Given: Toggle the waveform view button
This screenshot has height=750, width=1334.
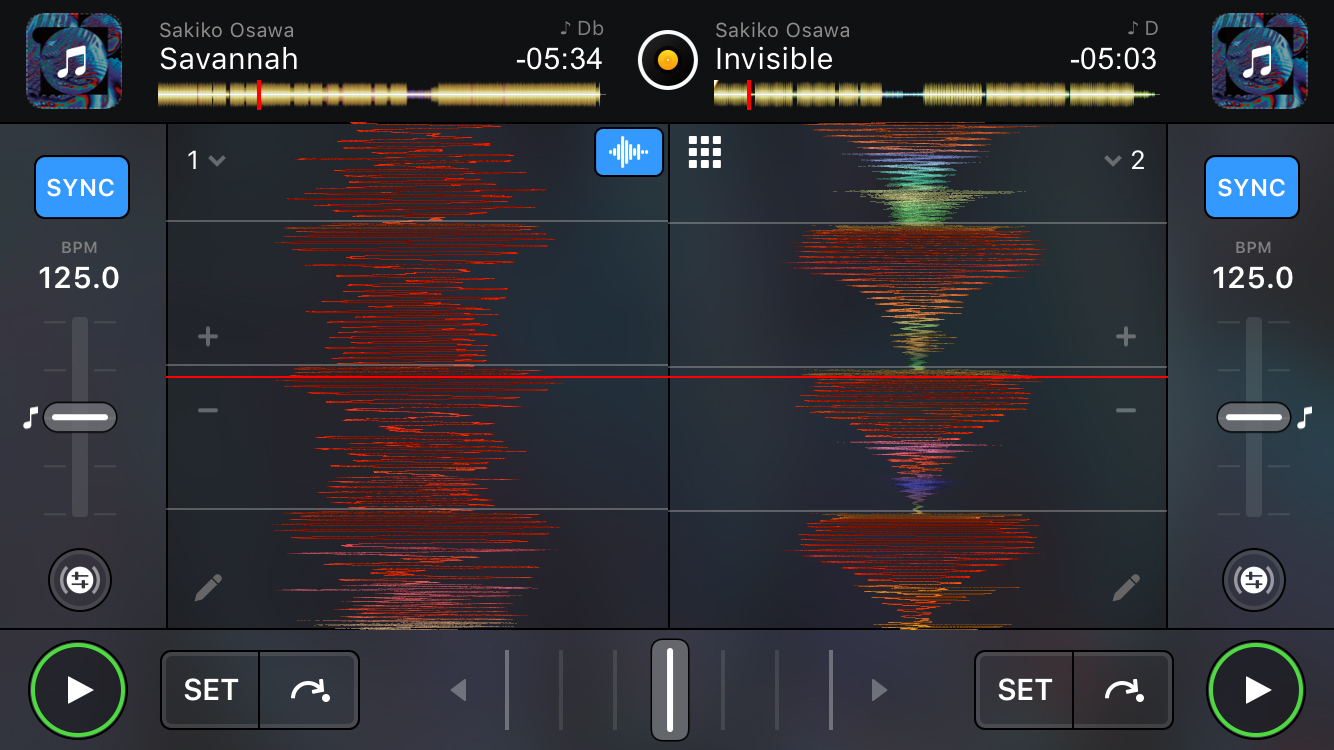Looking at the screenshot, I should [x=628, y=152].
